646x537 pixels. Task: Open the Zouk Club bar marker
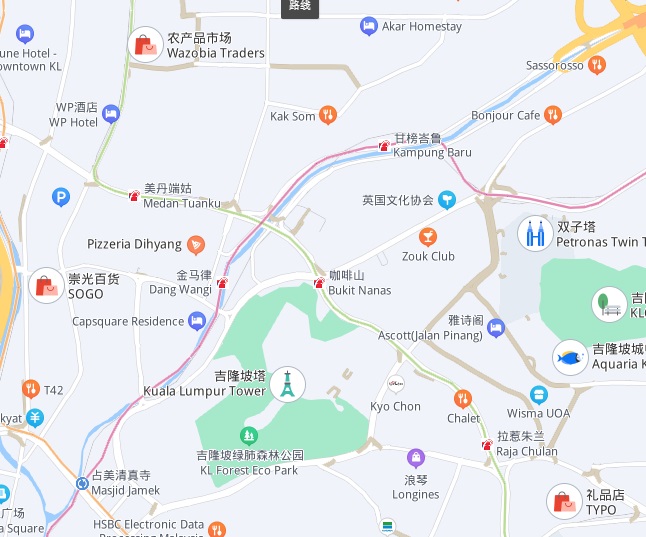[428, 236]
